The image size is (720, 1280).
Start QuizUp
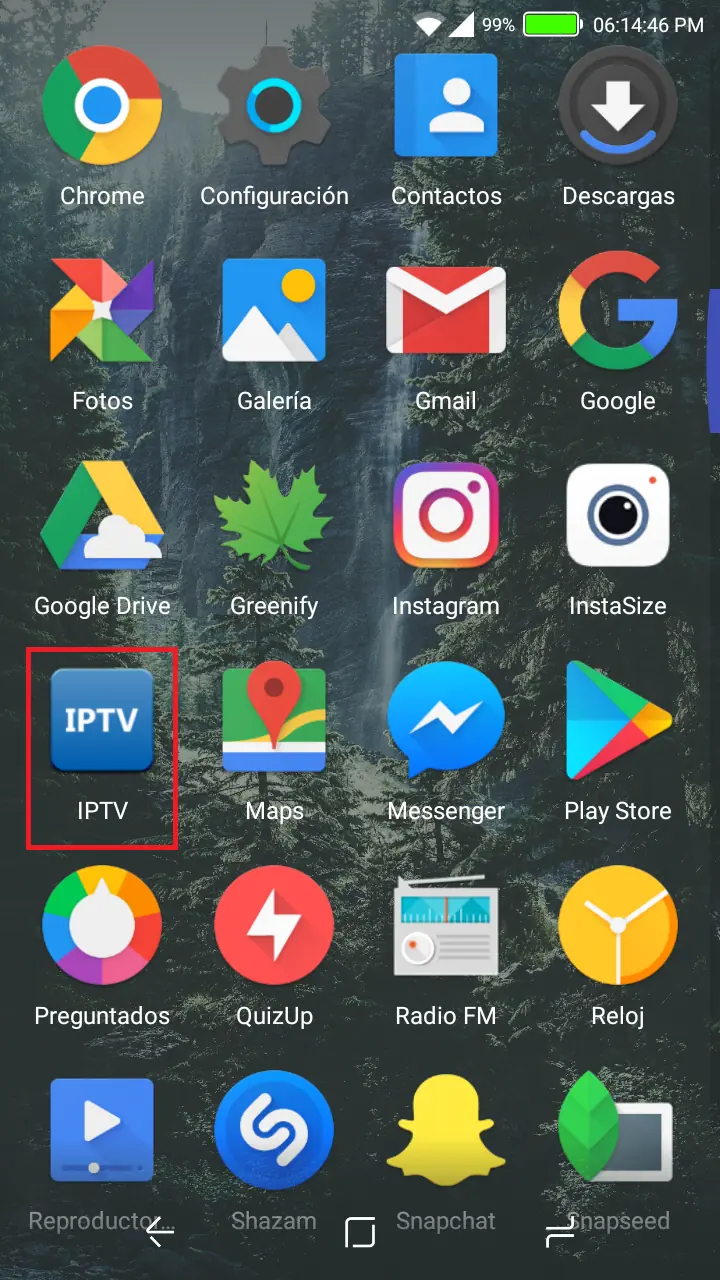coord(274,924)
